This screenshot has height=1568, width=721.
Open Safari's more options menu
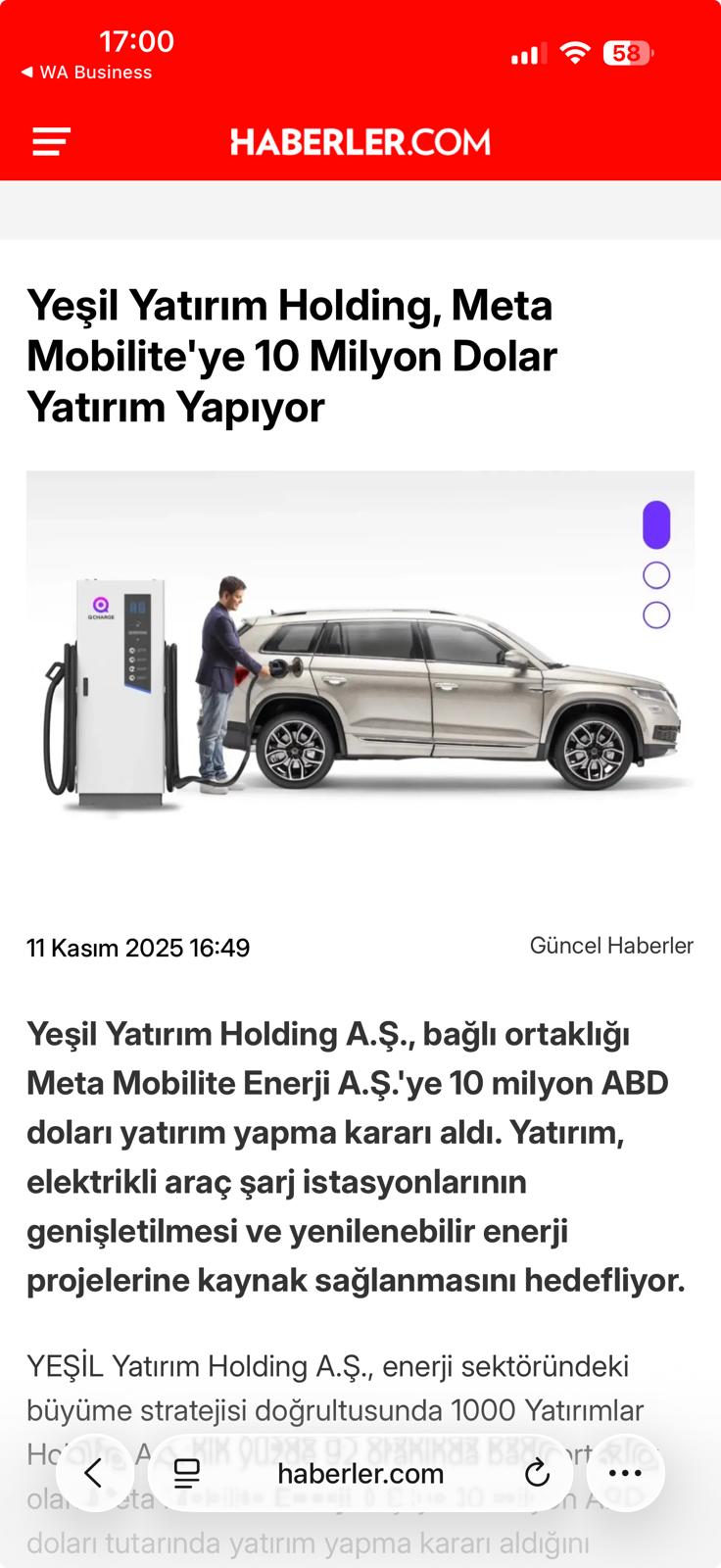(625, 1473)
